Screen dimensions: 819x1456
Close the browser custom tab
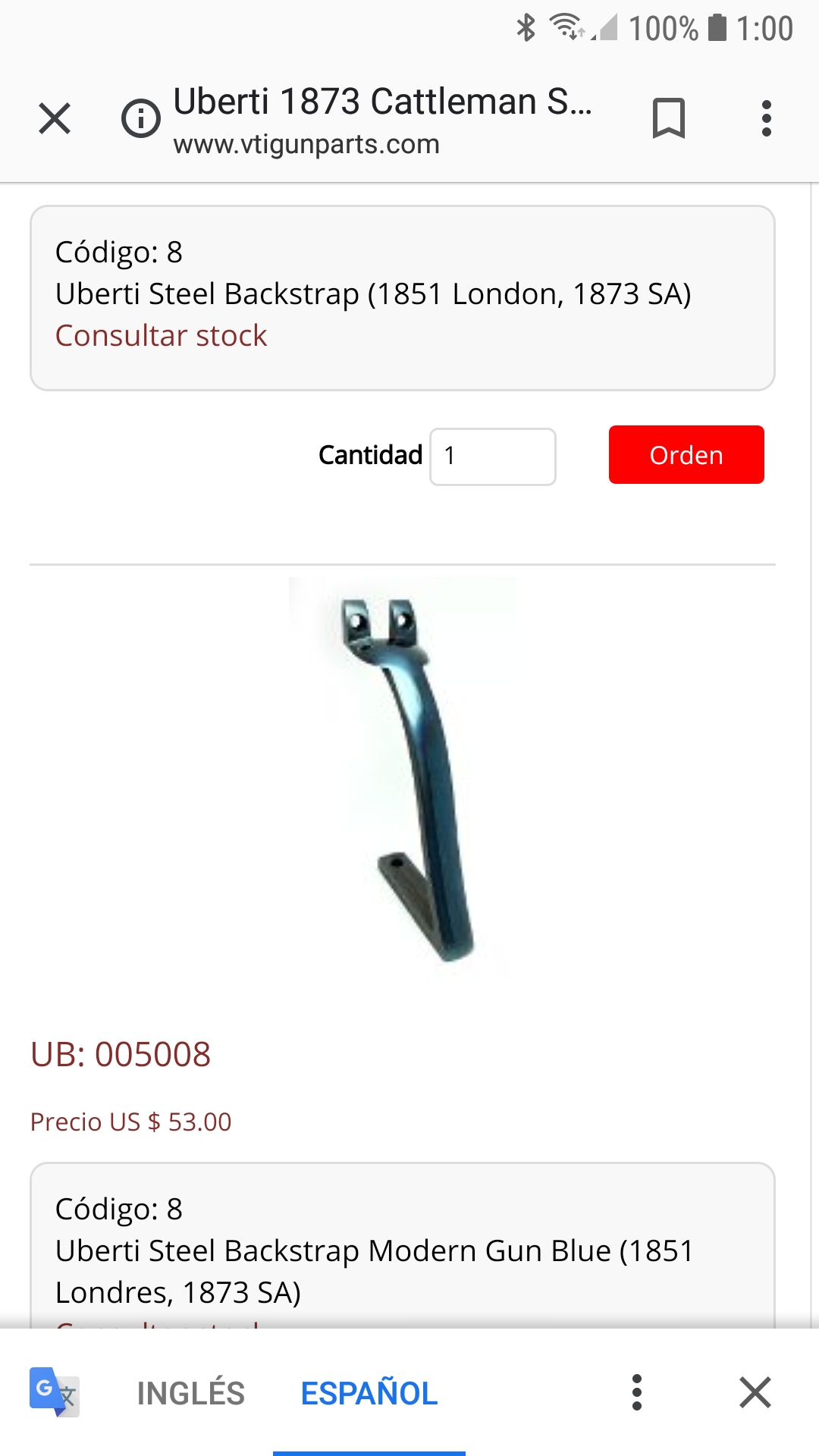pyautogui.click(x=55, y=119)
